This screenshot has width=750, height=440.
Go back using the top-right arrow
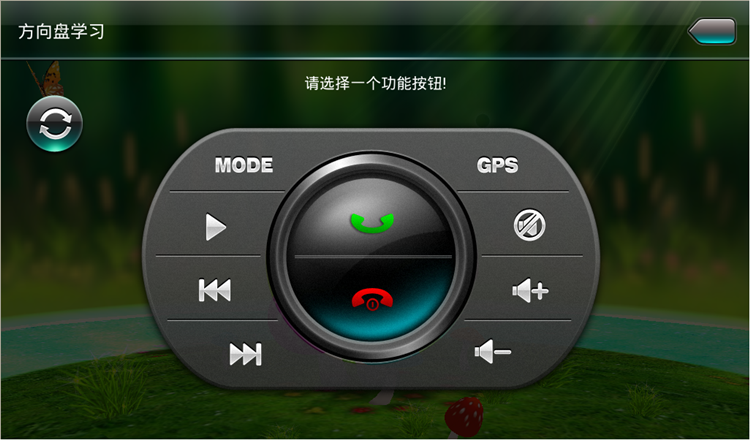point(711,31)
